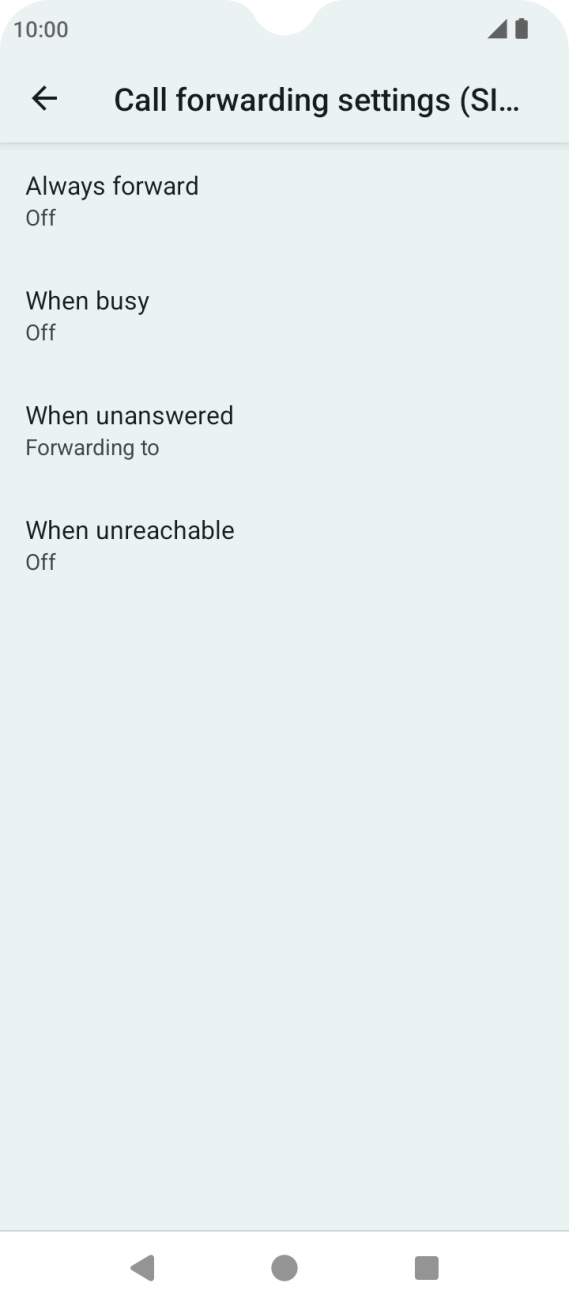Open When busy forwarding option

[x=284, y=316]
